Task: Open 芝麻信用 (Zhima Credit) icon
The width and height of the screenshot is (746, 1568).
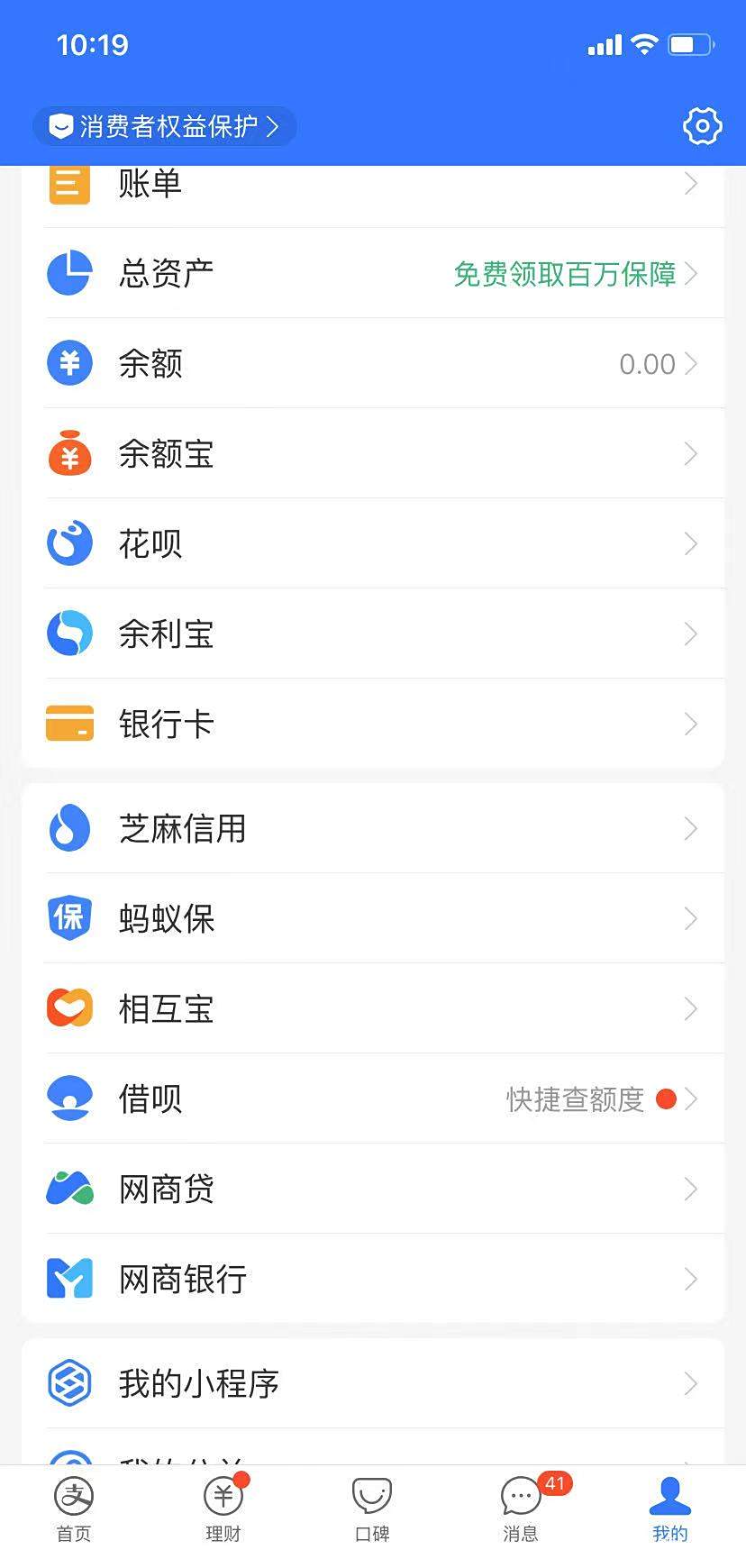Action: [69, 828]
